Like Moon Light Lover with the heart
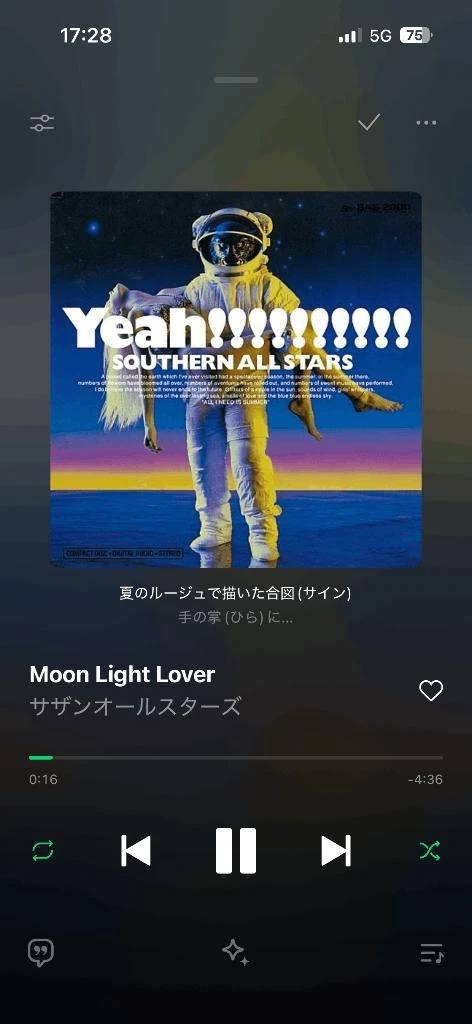Screen dimensions: 472x1024 [431, 690]
